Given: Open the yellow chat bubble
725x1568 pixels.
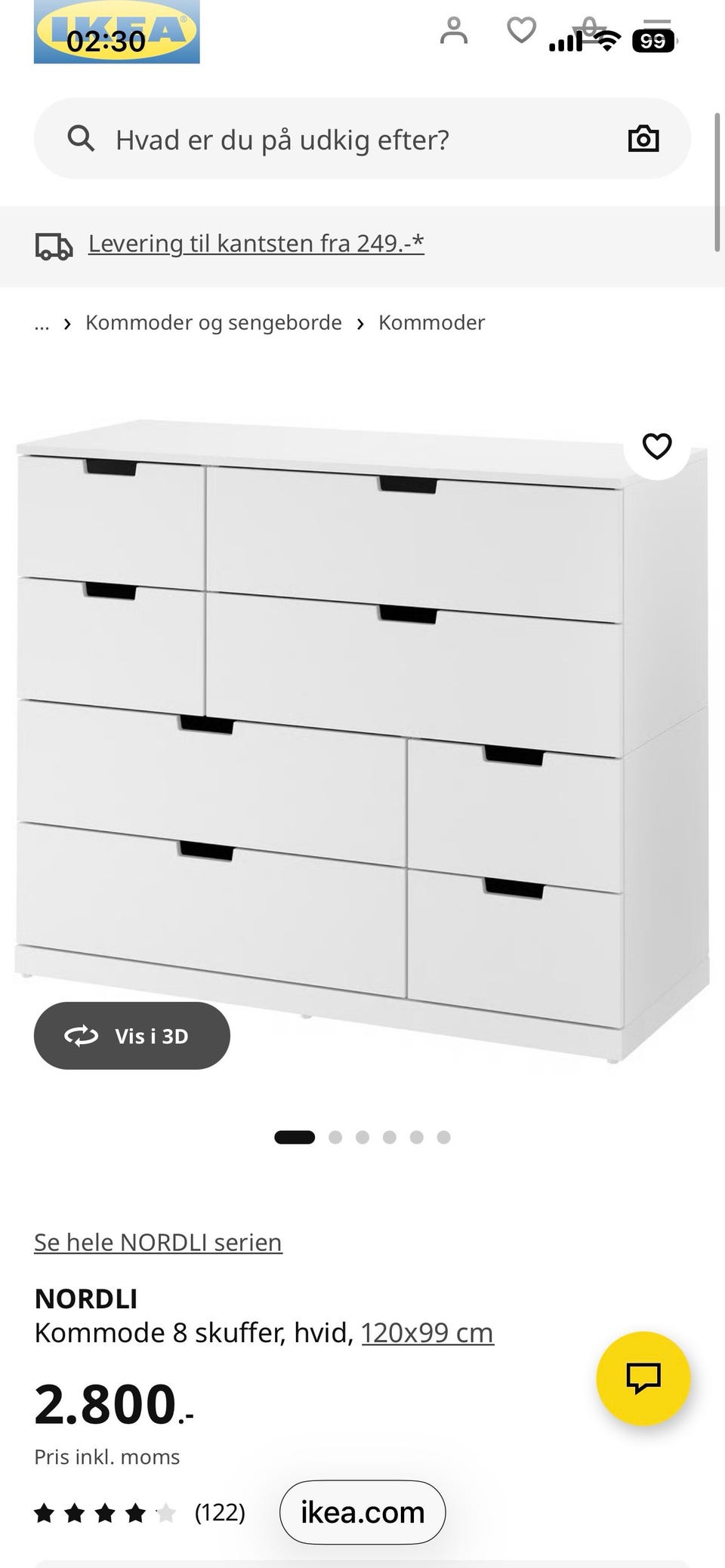Looking at the screenshot, I should [x=643, y=1378].
